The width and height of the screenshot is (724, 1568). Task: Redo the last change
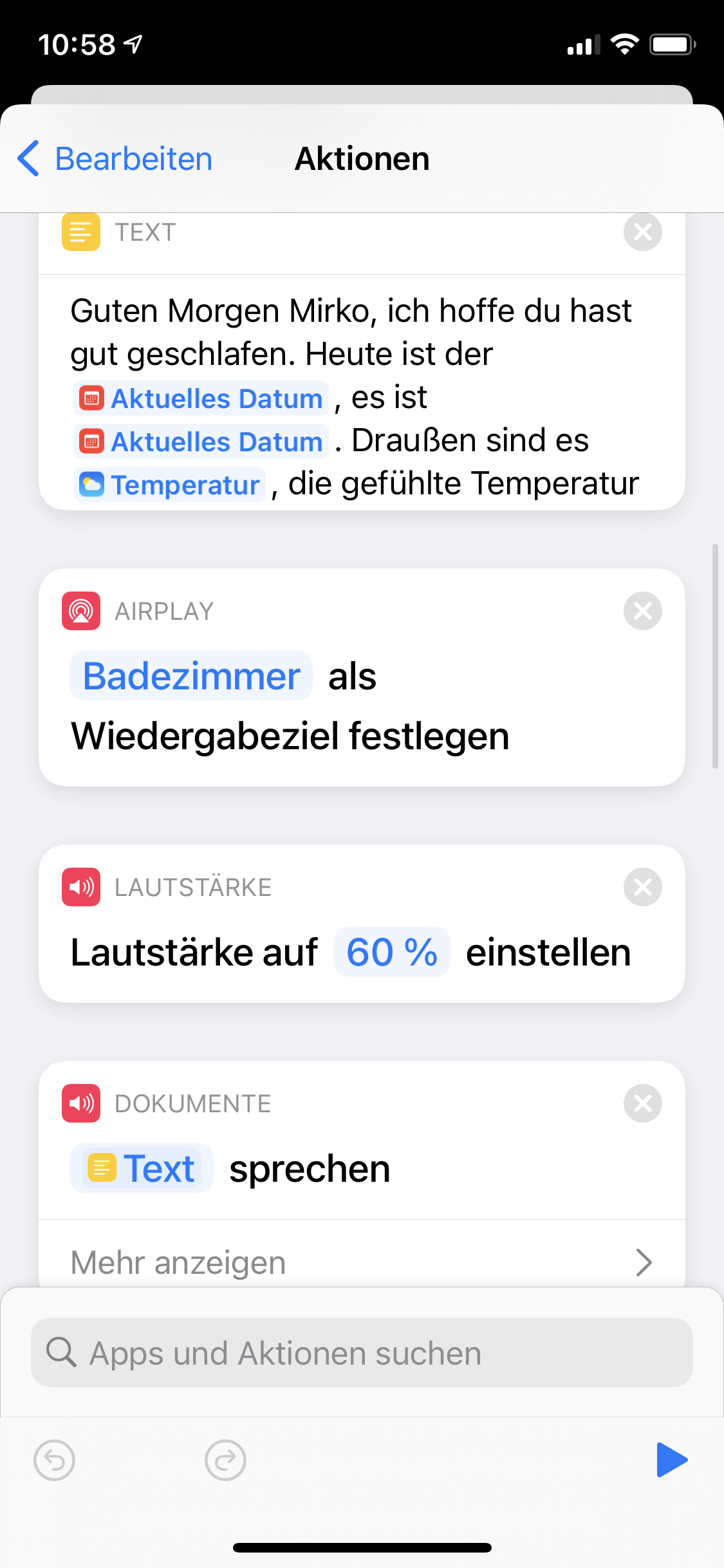[x=225, y=1461]
